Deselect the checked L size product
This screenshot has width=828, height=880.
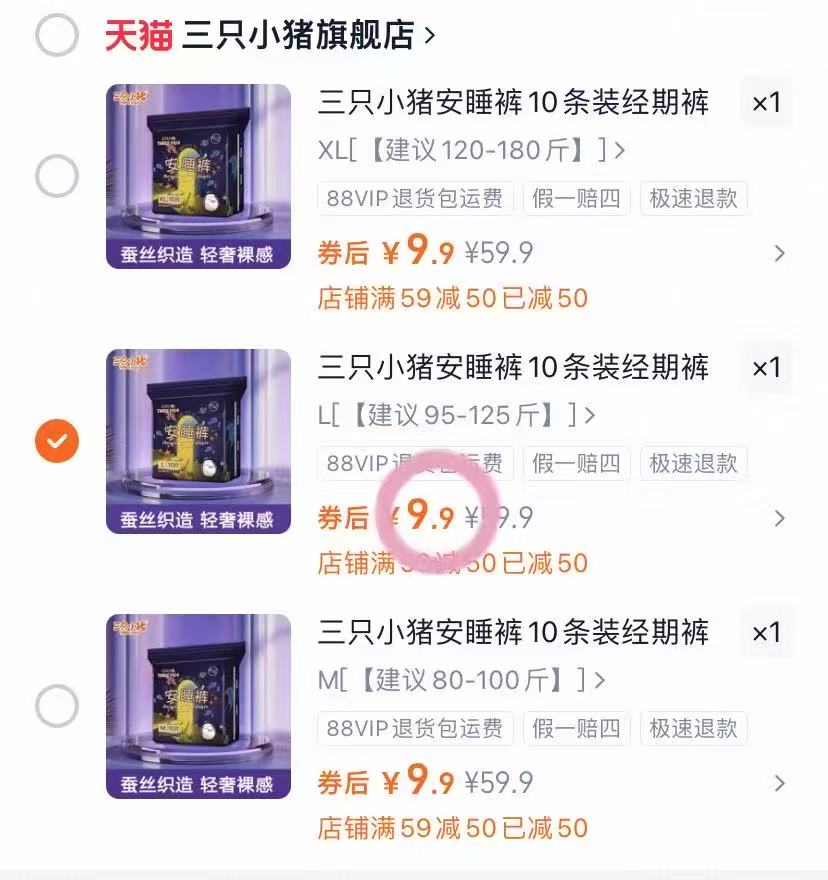click(57, 440)
